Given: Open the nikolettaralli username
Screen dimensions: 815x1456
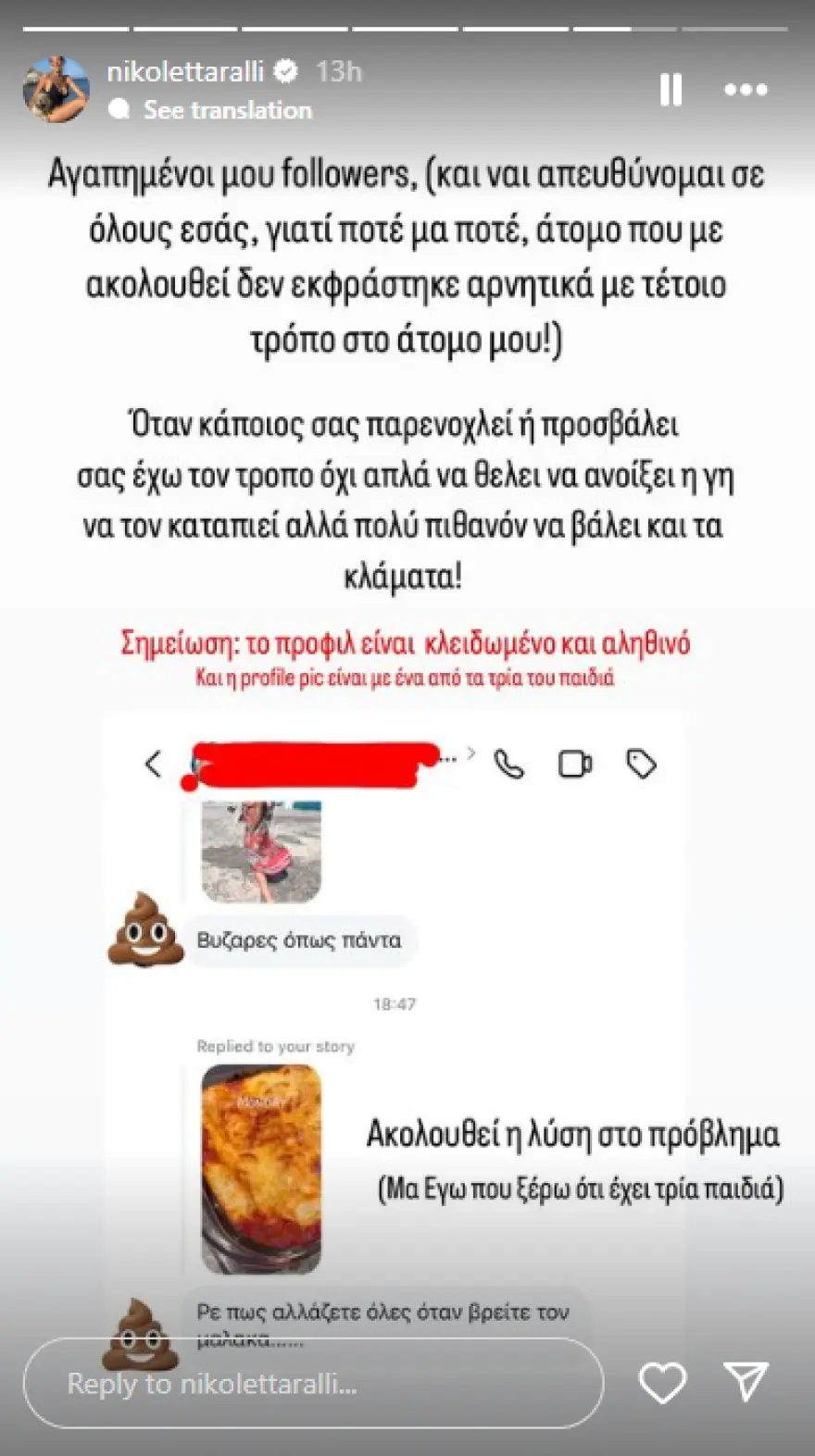Looking at the screenshot, I should point(185,71).
